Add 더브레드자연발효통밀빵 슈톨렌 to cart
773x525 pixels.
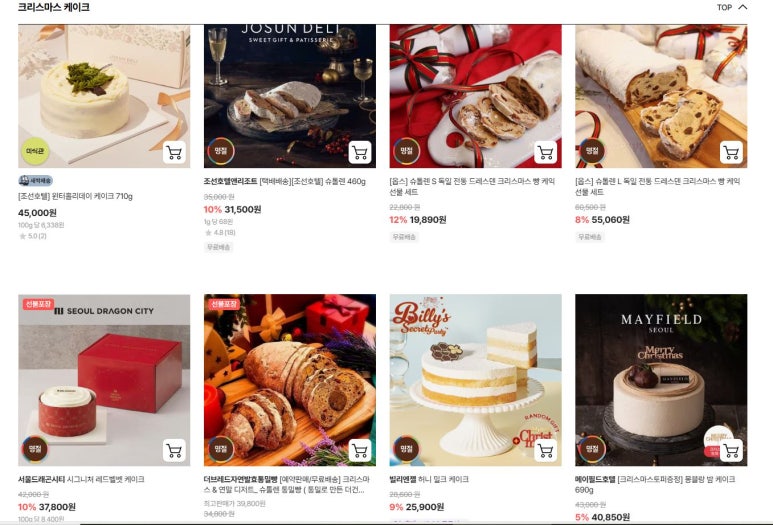(x=360, y=451)
